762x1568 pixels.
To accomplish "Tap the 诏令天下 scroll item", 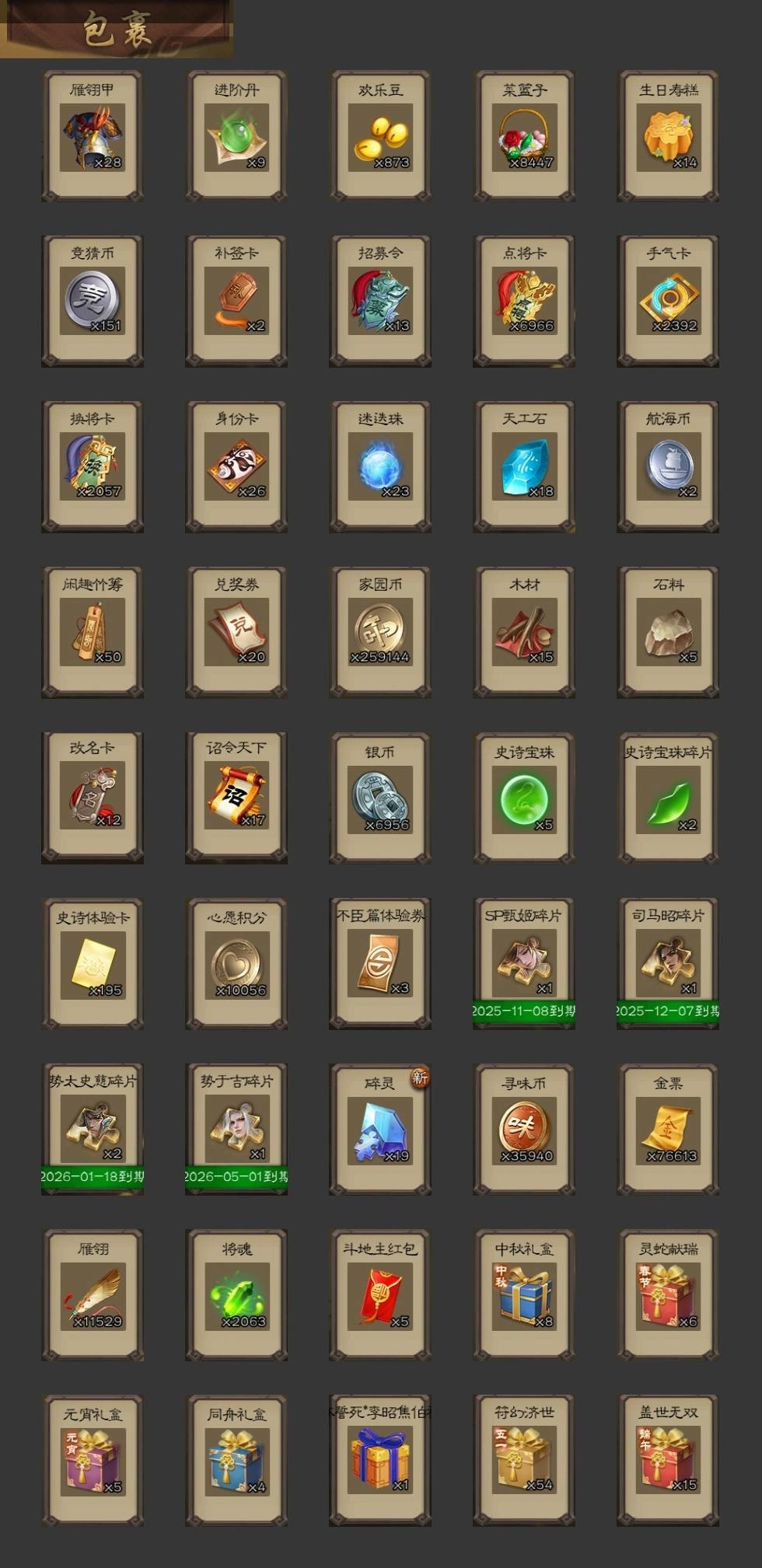I will tap(236, 798).
